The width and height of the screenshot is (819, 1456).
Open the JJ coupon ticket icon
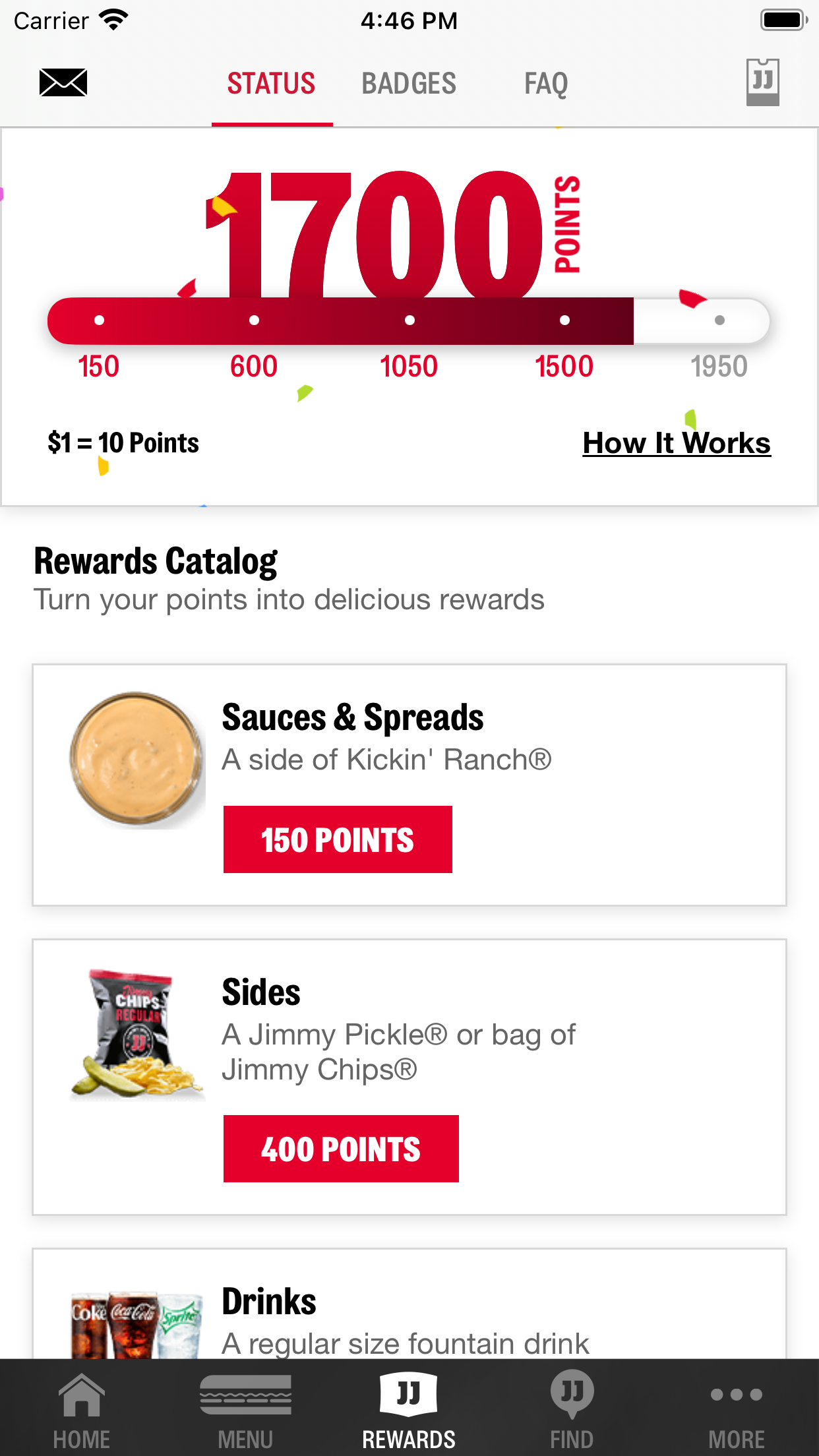763,82
